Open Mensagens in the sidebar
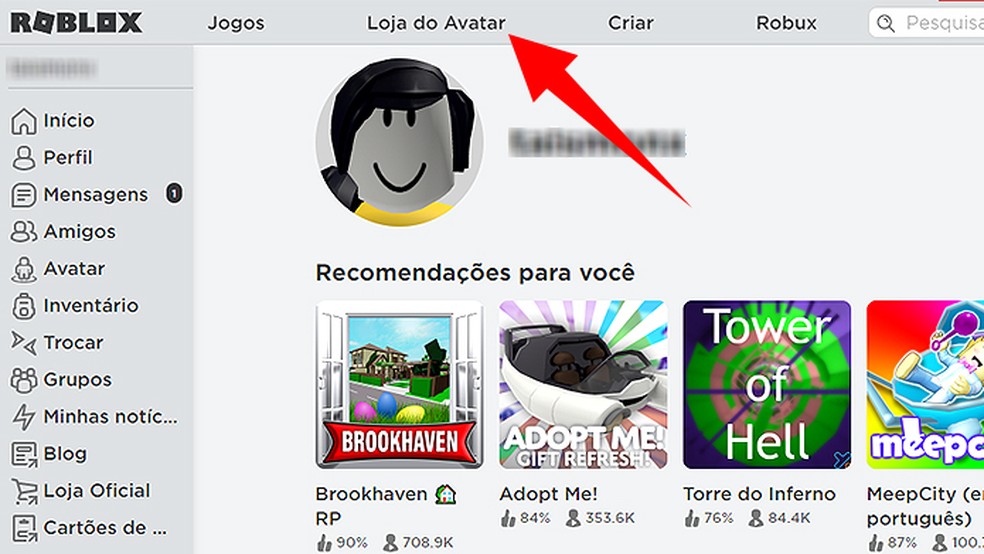 [x=95, y=195]
